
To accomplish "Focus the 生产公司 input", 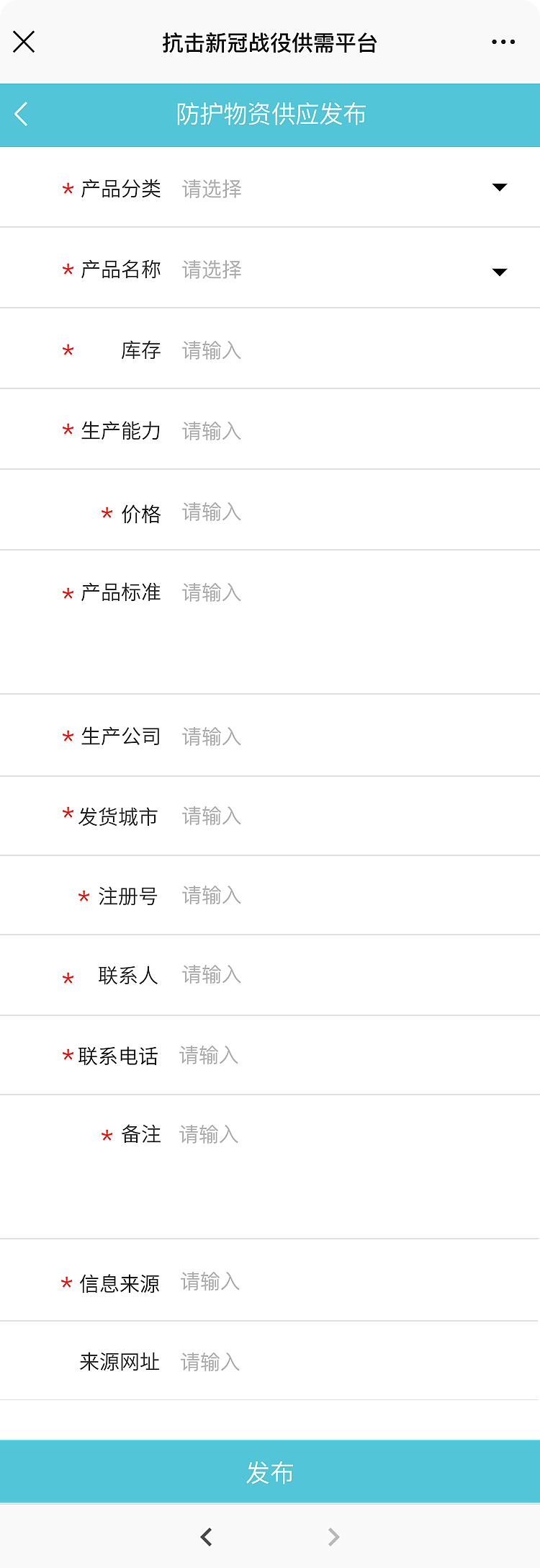I will pyautogui.click(x=346, y=736).
